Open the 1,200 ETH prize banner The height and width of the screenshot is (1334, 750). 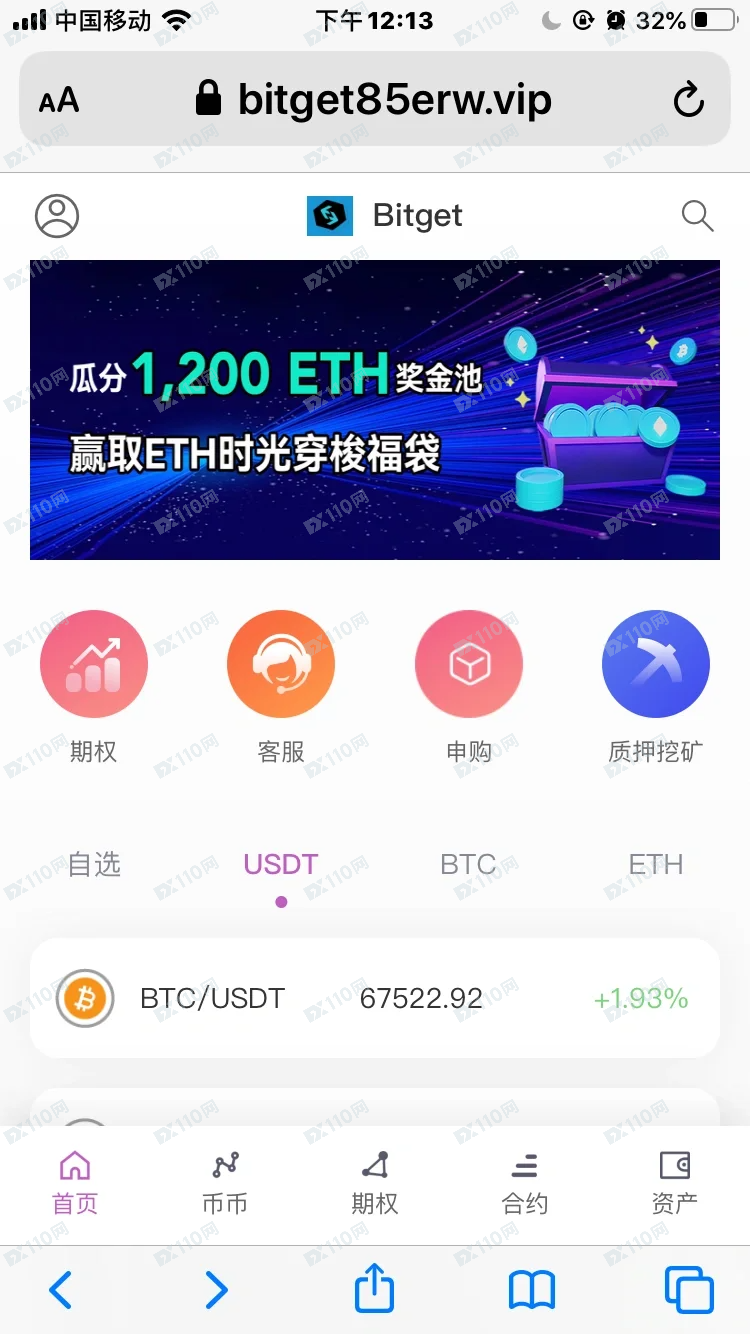pyautogui.click(x=375, y=410)
